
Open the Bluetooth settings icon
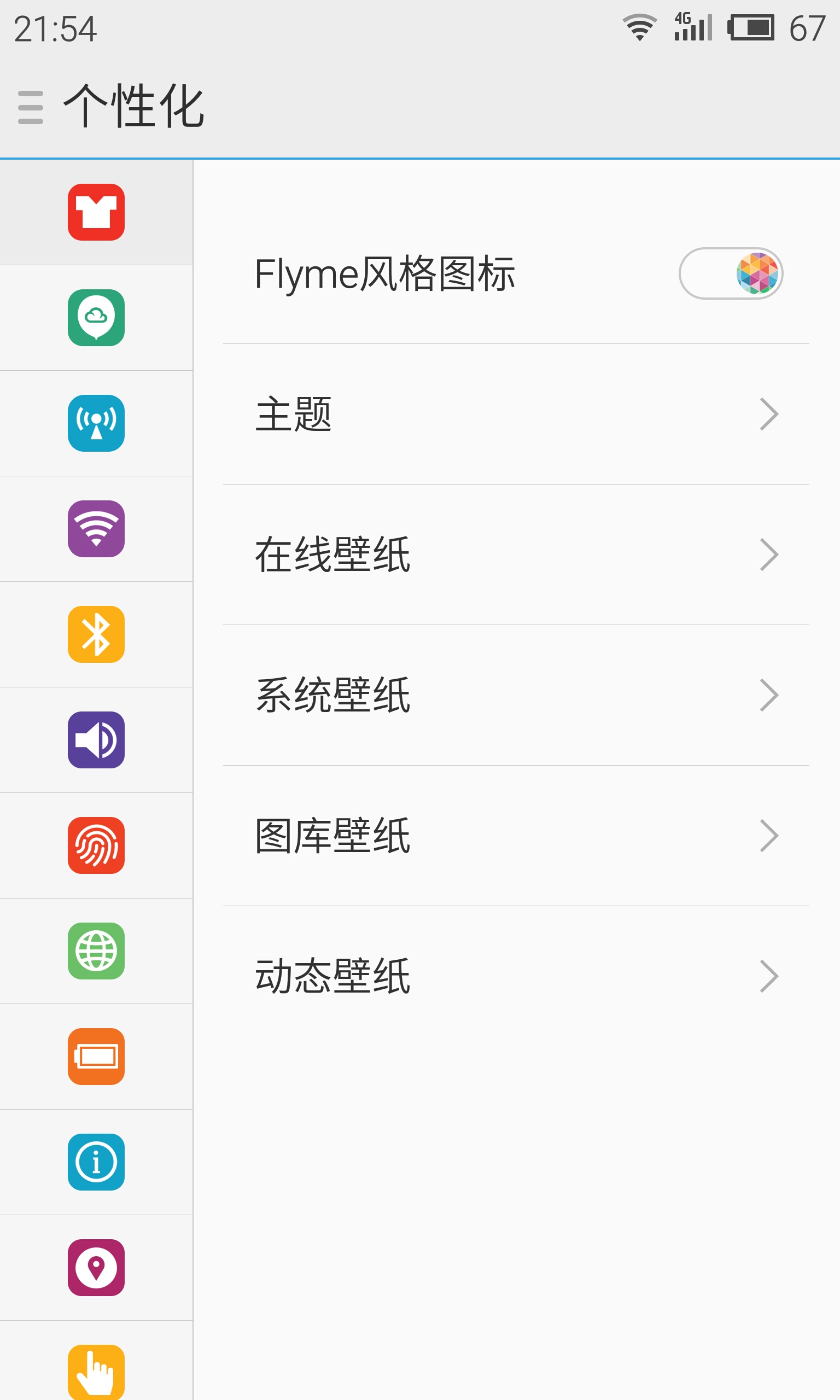pyautogui.click(x=96, y=634)
